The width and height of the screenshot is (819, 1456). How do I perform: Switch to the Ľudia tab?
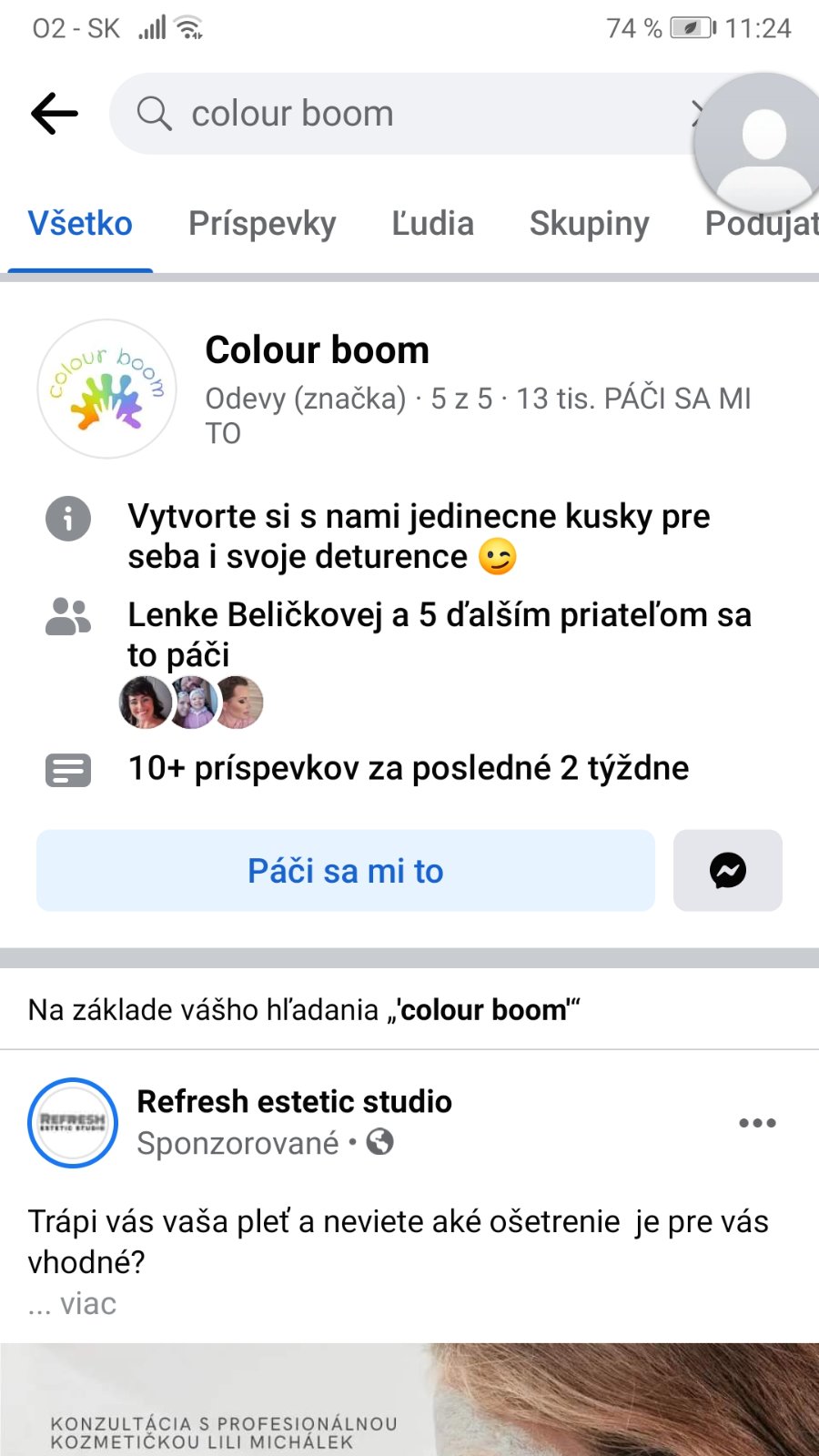(x=432, y=224)
